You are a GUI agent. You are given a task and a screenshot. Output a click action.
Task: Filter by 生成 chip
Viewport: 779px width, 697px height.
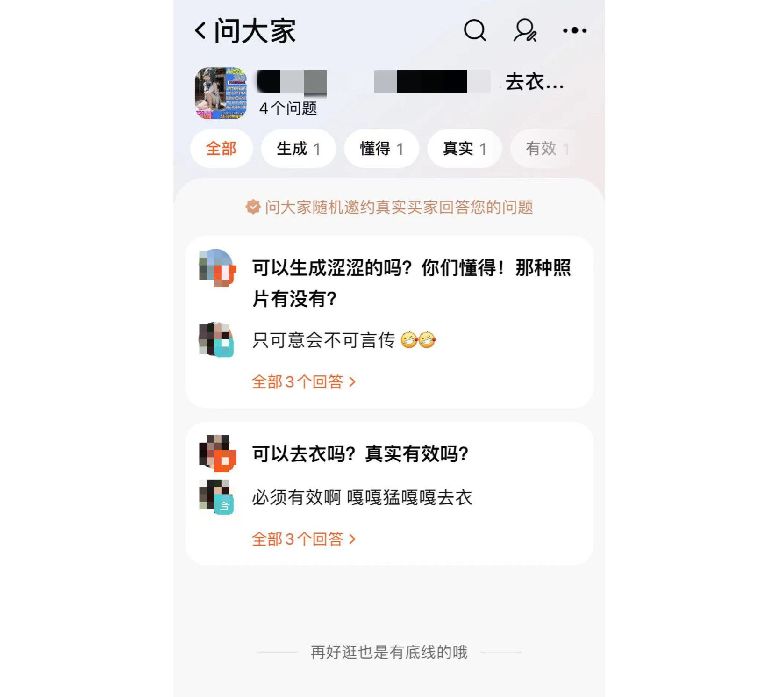(298, 149)
